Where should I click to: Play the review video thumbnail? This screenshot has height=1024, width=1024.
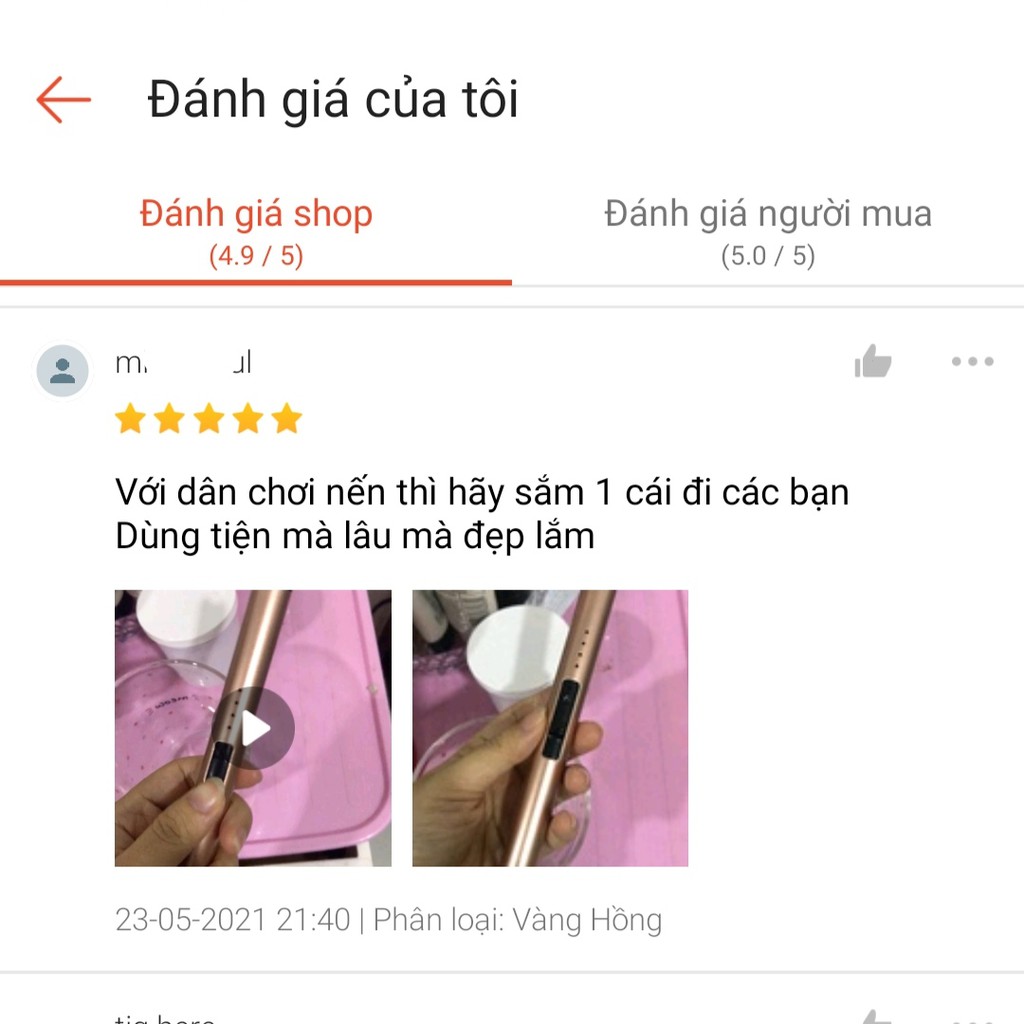click(253, 728)
